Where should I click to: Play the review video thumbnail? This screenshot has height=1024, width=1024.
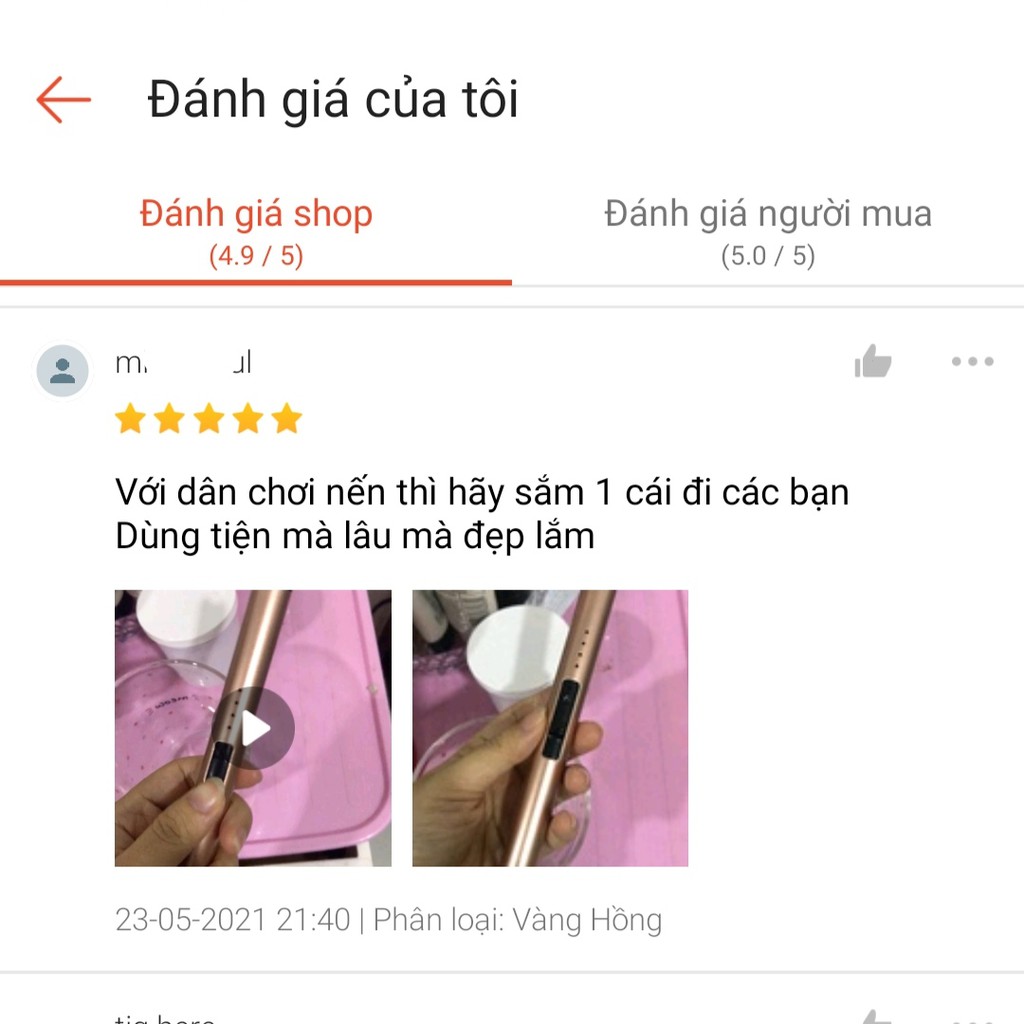click(253, 728)
